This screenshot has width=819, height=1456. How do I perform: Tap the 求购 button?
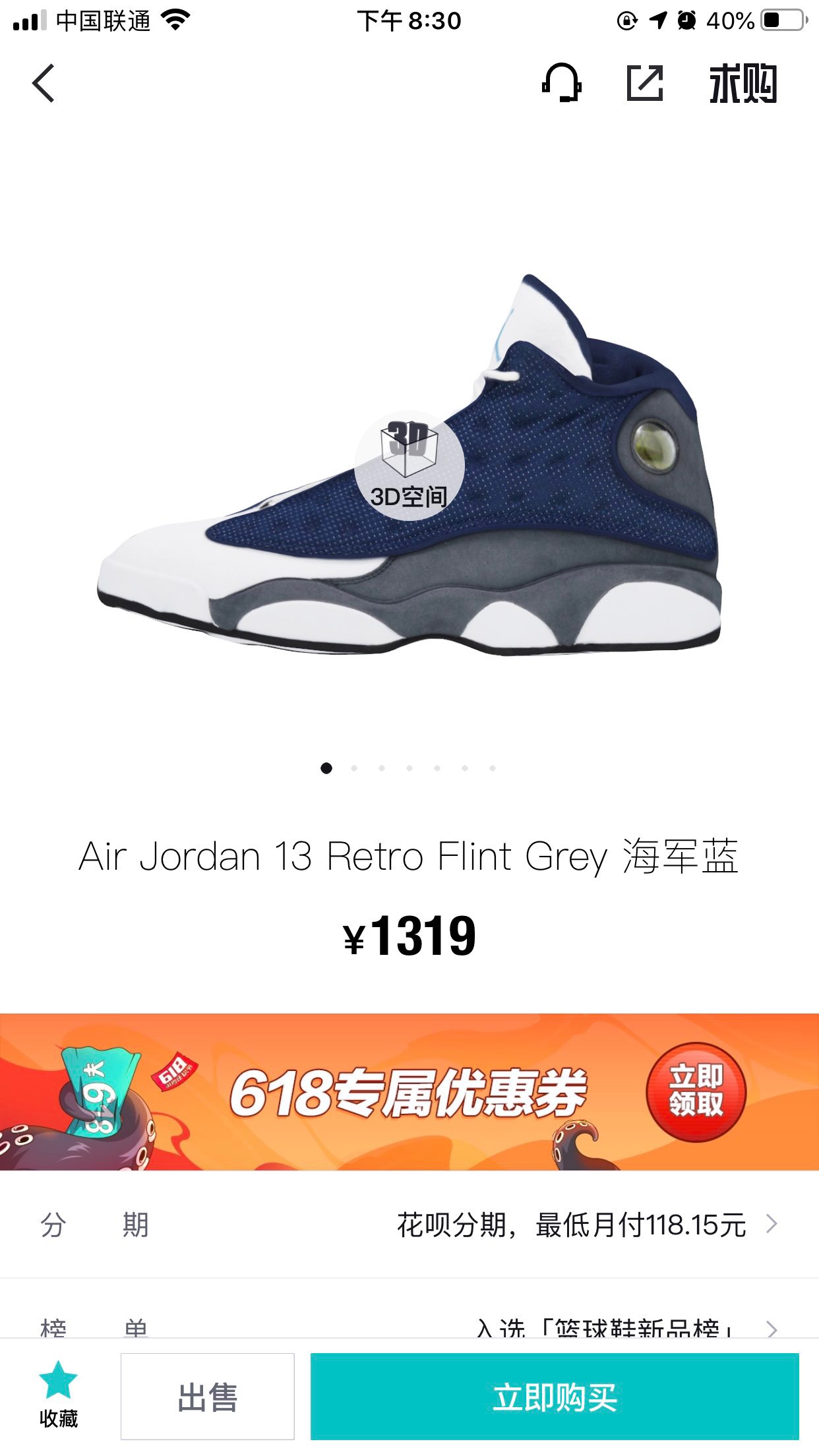[x=743, y=84]
